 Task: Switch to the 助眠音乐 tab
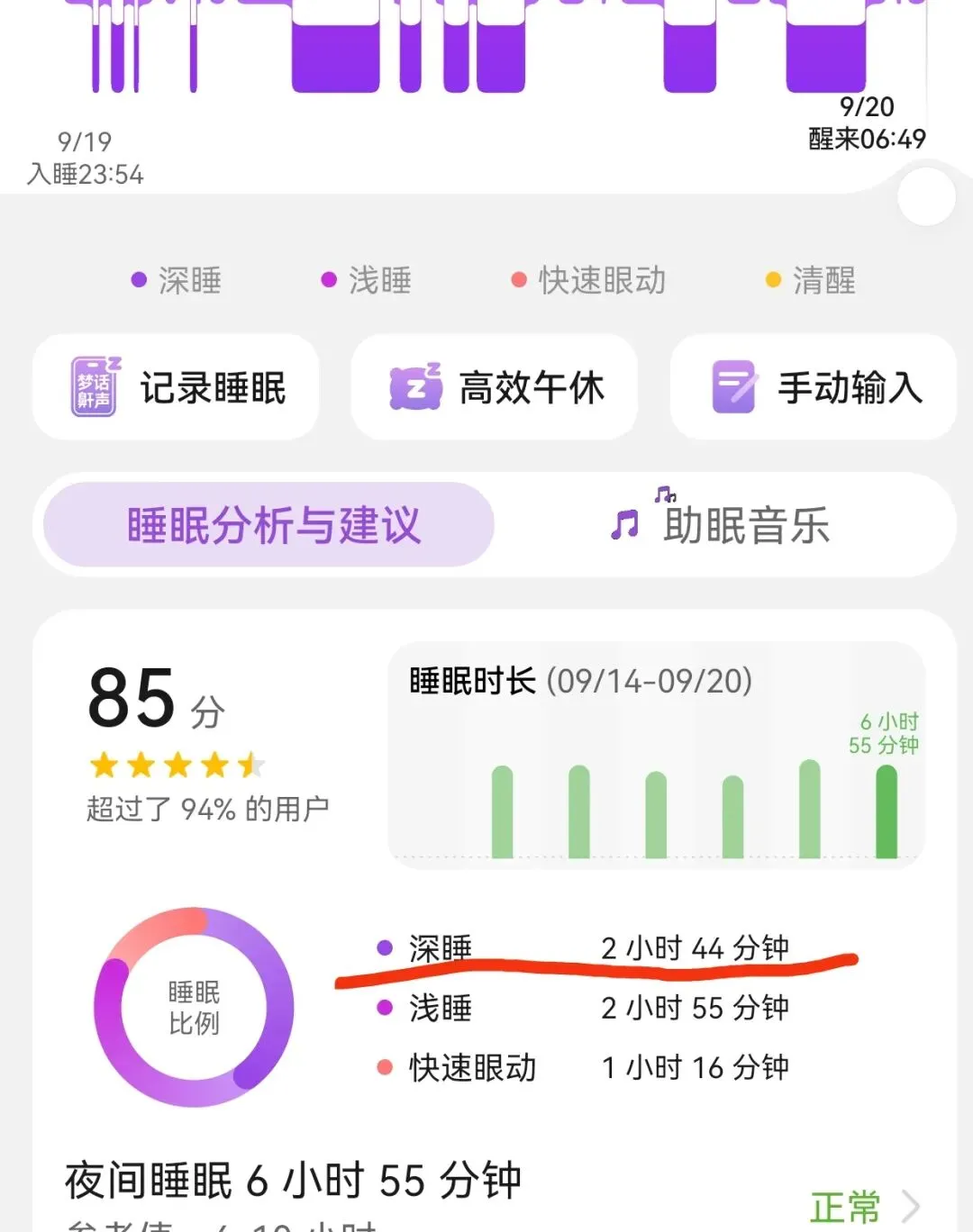[x=721, y=524]
